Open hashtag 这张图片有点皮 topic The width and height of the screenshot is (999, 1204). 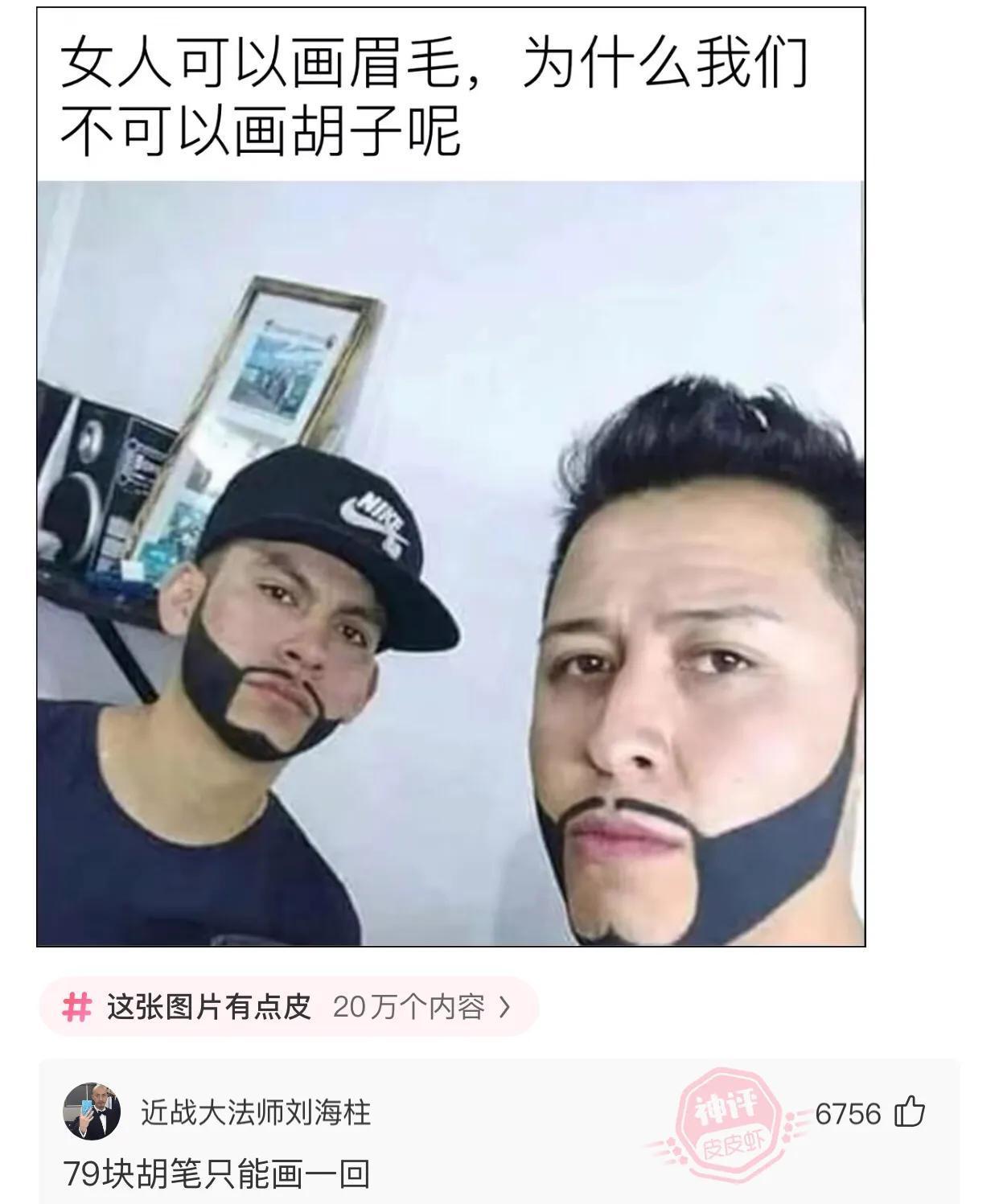click(x=287, y=1007)
